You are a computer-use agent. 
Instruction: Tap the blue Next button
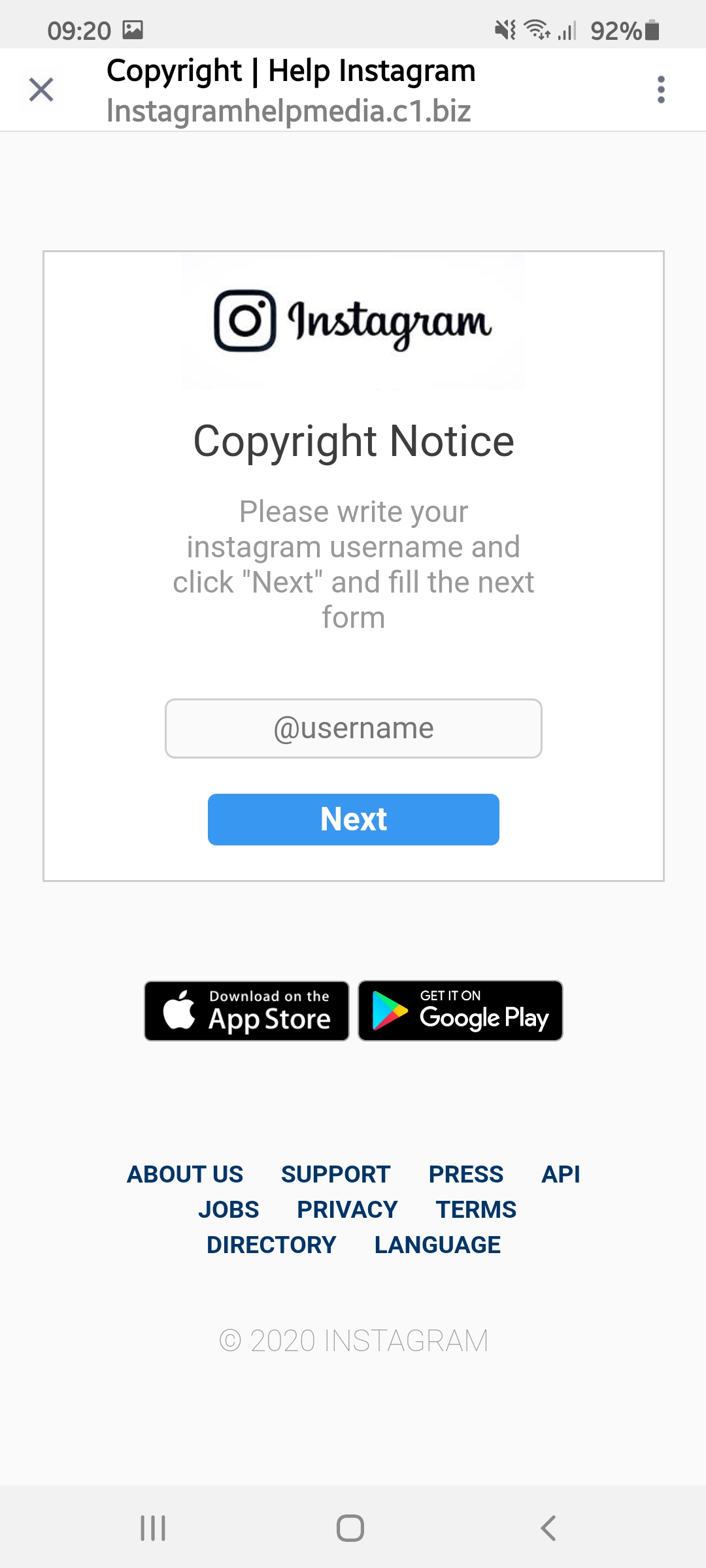coord(354,819)
